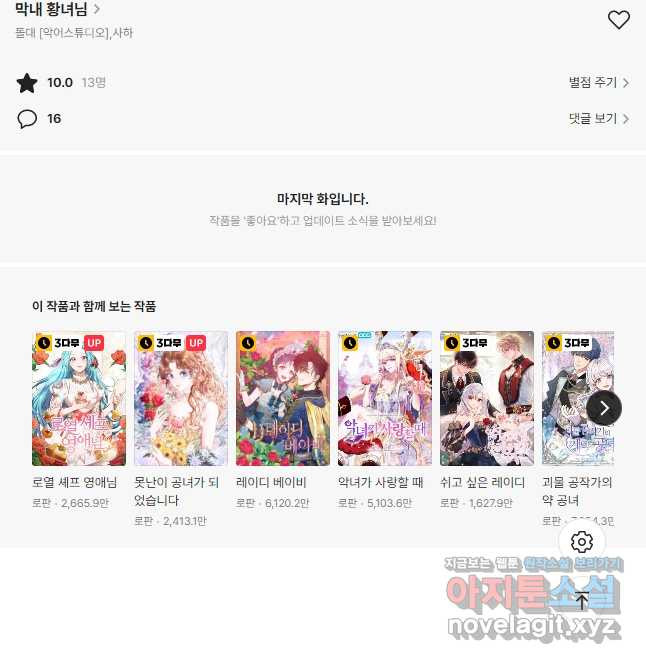Open 쉬고 싶은 레이디 card
This screenshot has height=664, width=646.
[487, 398]
